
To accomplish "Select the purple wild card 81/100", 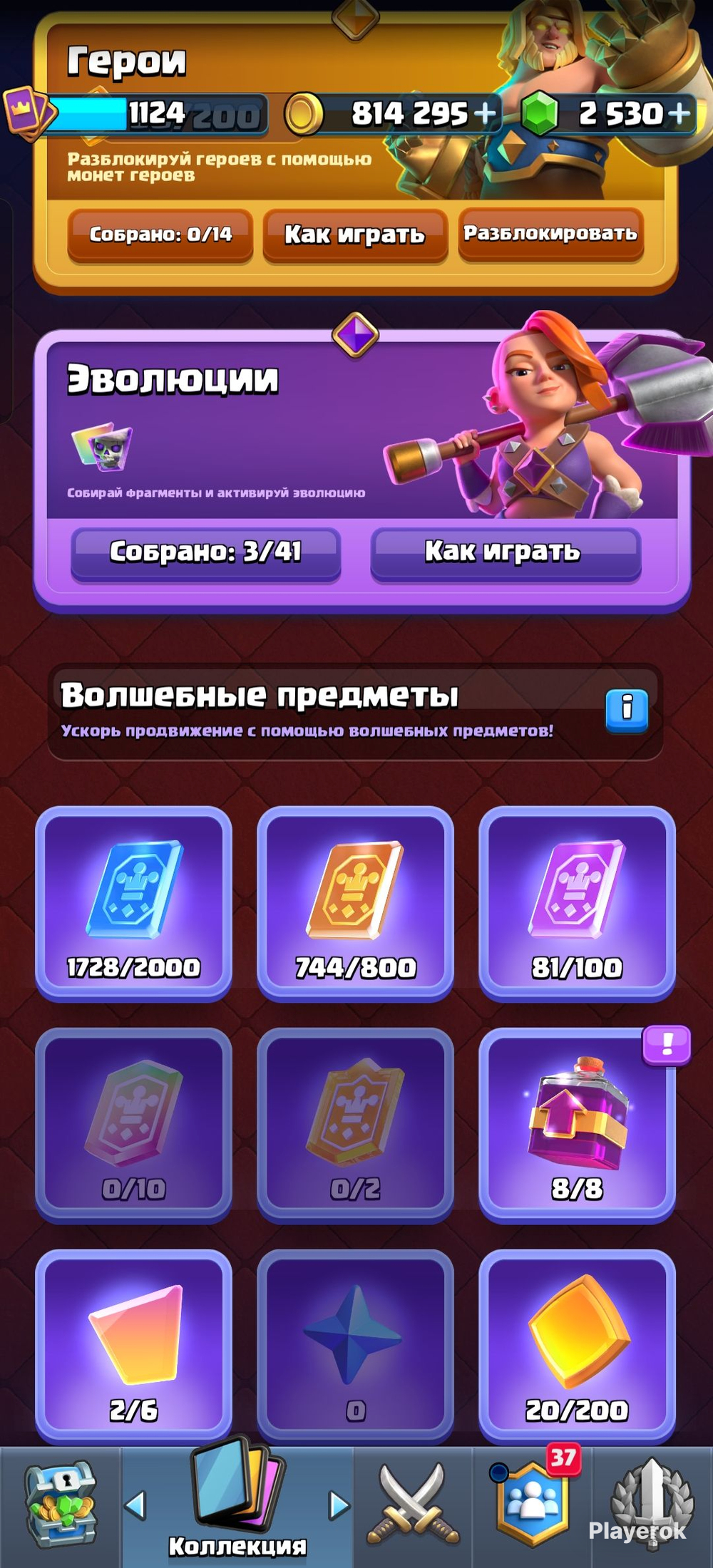I will pos(577,903).
